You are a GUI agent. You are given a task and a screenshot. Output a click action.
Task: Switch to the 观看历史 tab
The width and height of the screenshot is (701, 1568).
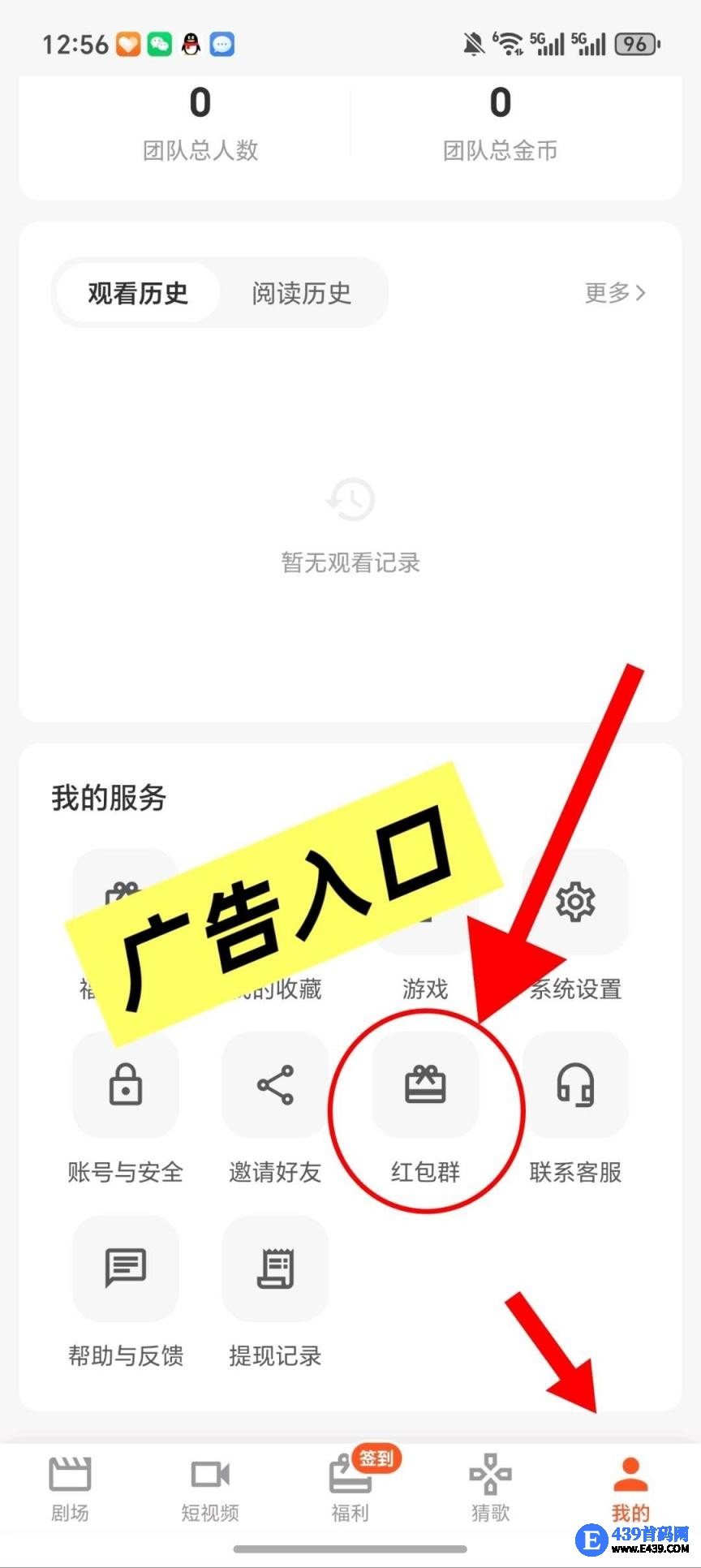pyautogui.click(x=138, y=293)
